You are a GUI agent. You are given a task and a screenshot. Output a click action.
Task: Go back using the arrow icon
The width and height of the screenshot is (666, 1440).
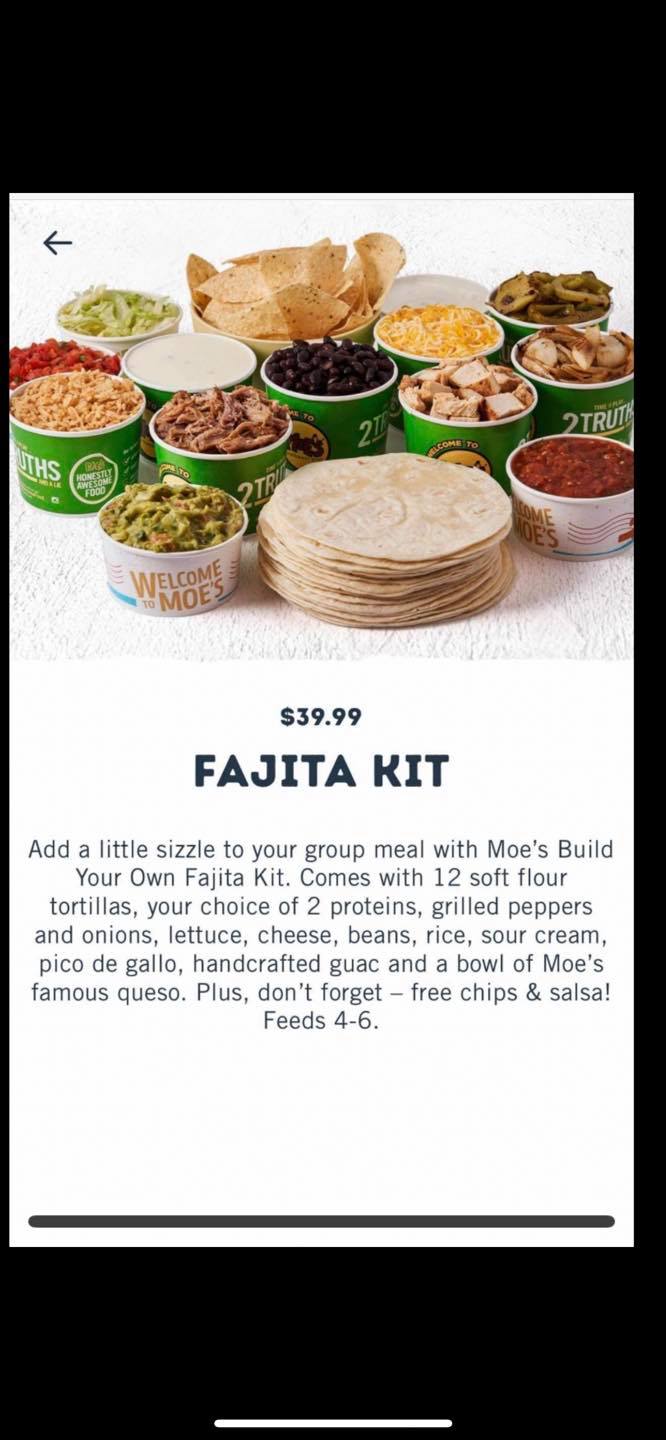click(x=58, y=243)
